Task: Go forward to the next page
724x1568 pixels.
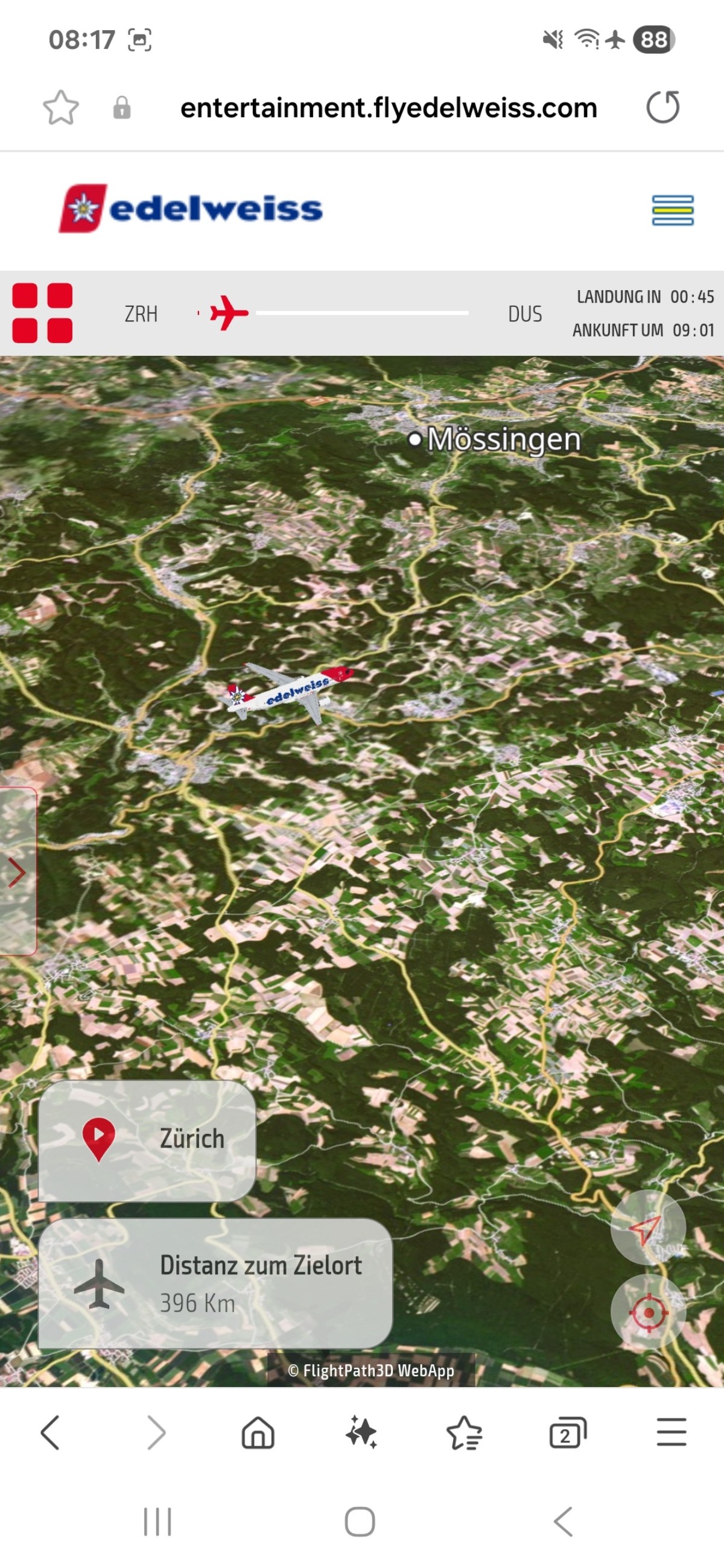Action: (x=156, y=1433)
